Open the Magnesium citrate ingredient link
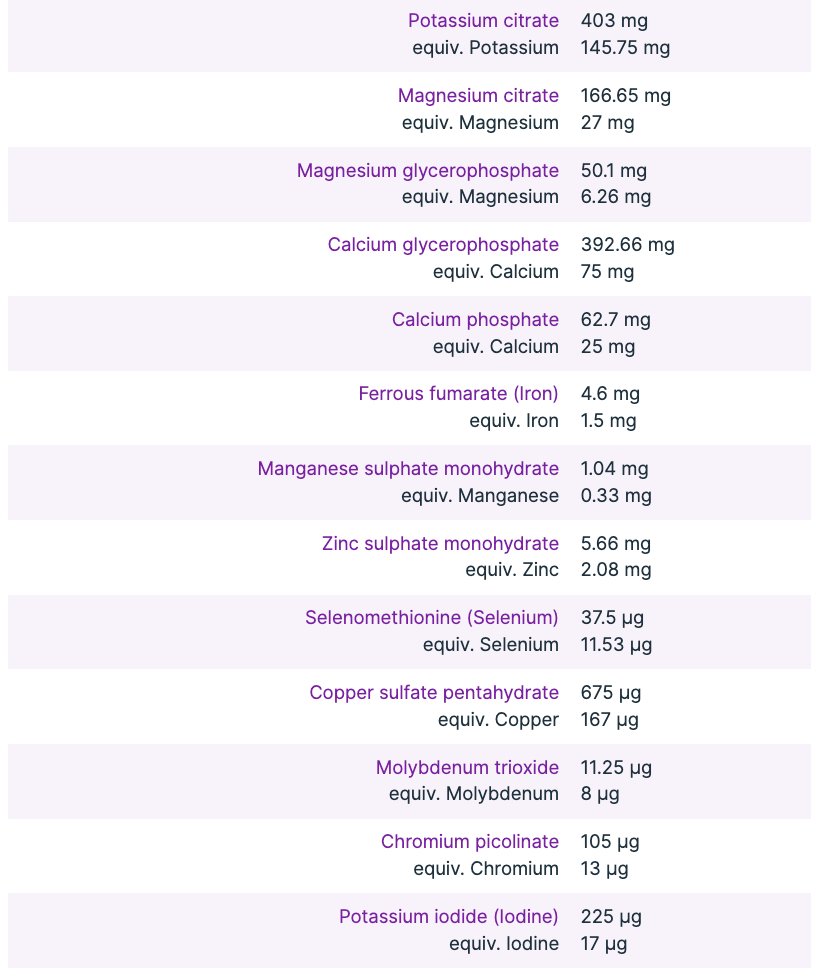Screen dimensions: 824x980 pos(478,96)
